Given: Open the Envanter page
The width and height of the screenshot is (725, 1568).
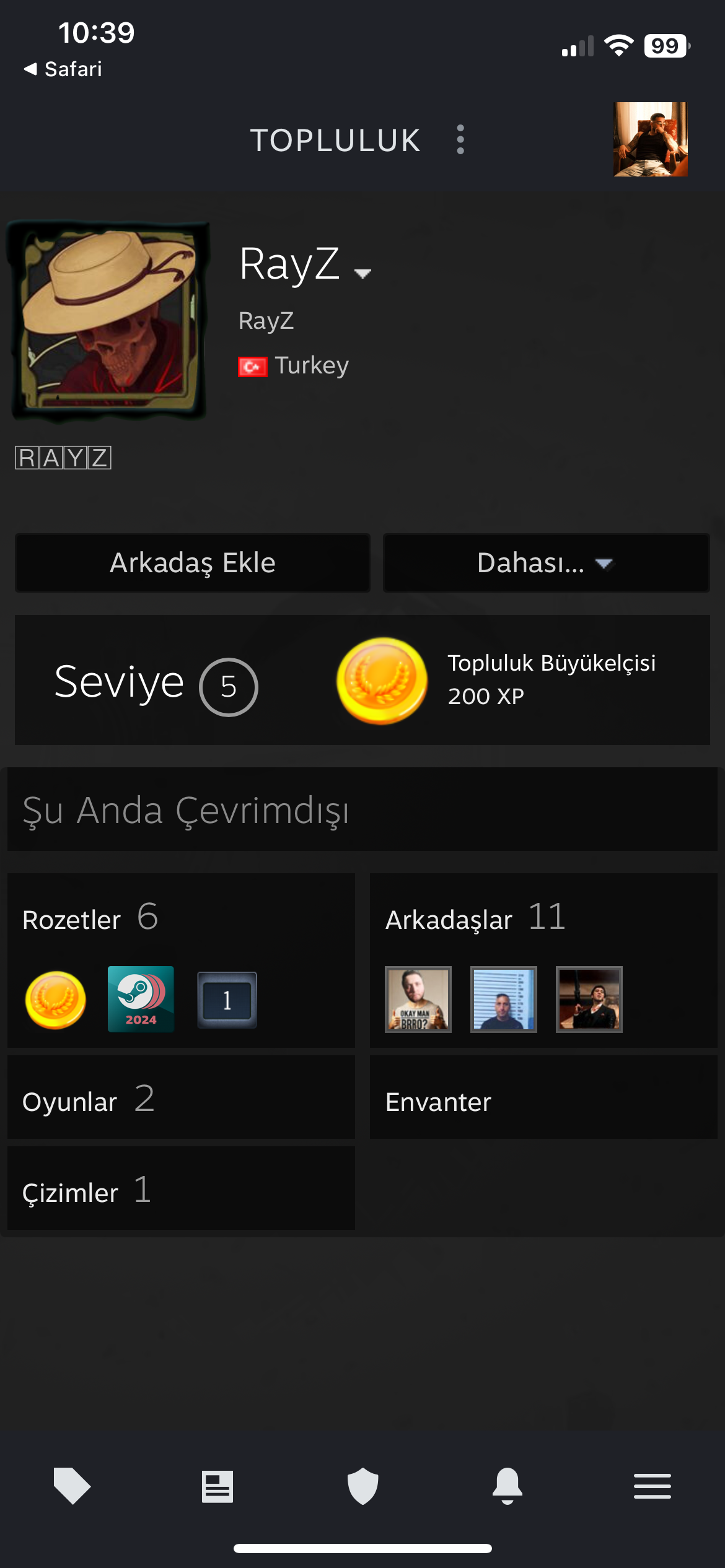Looking at the screenshot, I should [438, 1102].
